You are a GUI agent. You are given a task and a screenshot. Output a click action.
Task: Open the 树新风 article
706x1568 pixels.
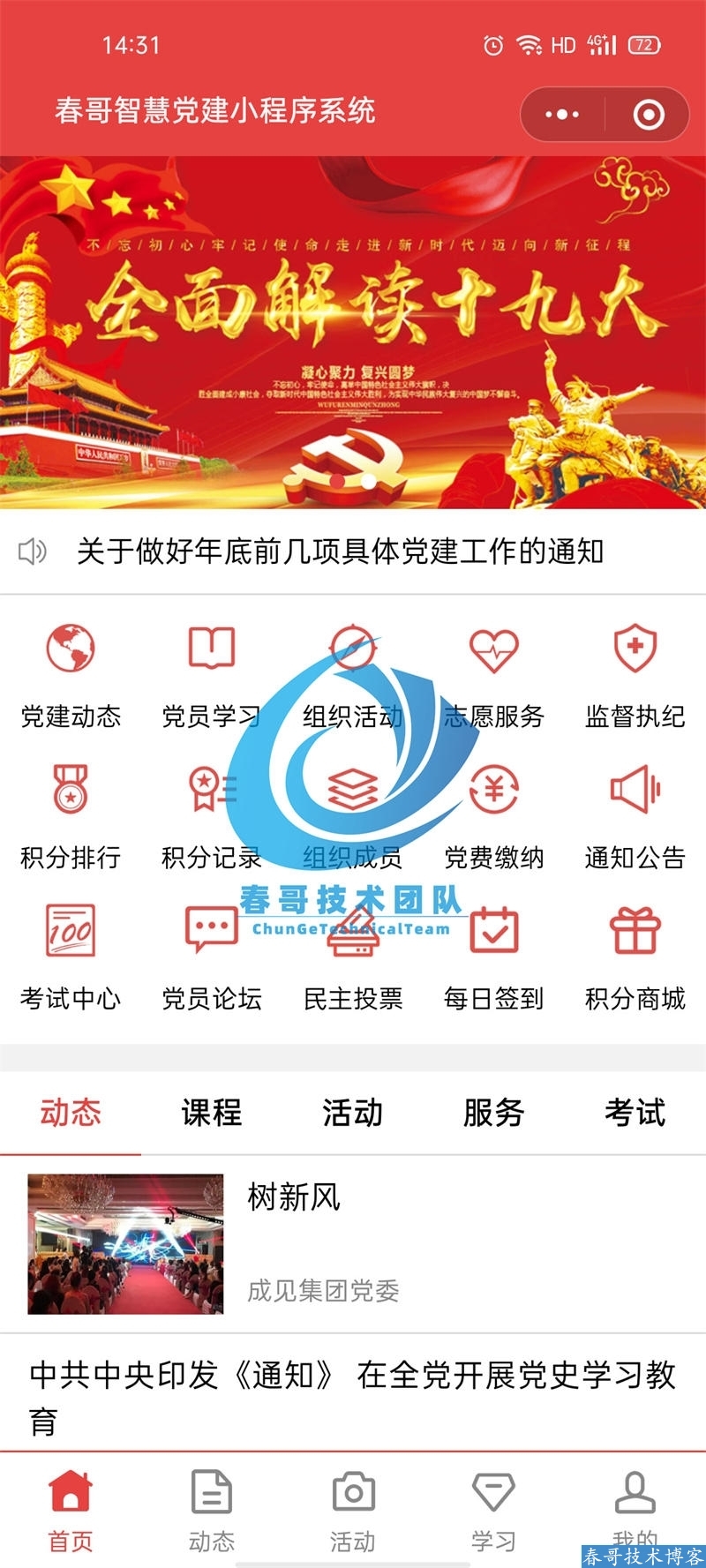click(353, 1242)
